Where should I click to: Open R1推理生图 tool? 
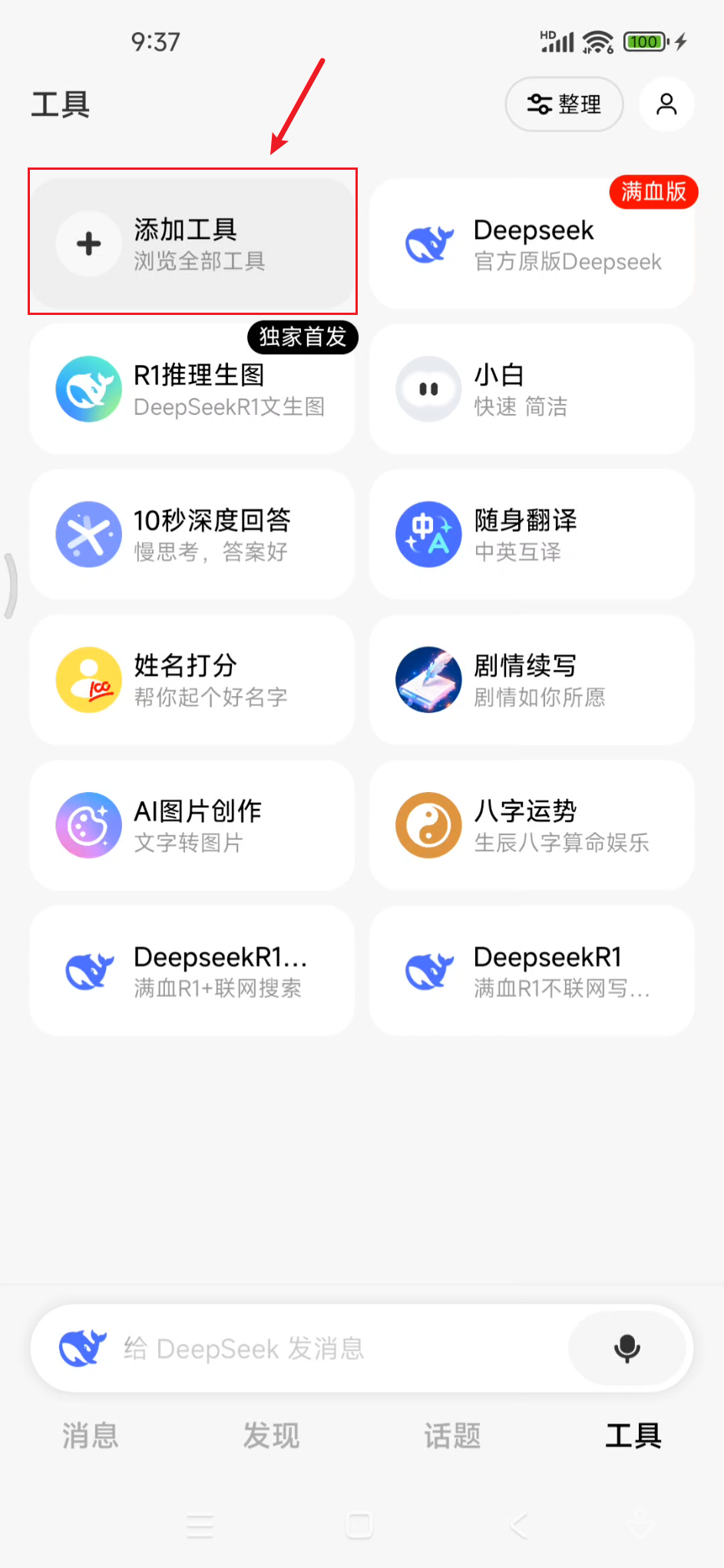[193, 389]
